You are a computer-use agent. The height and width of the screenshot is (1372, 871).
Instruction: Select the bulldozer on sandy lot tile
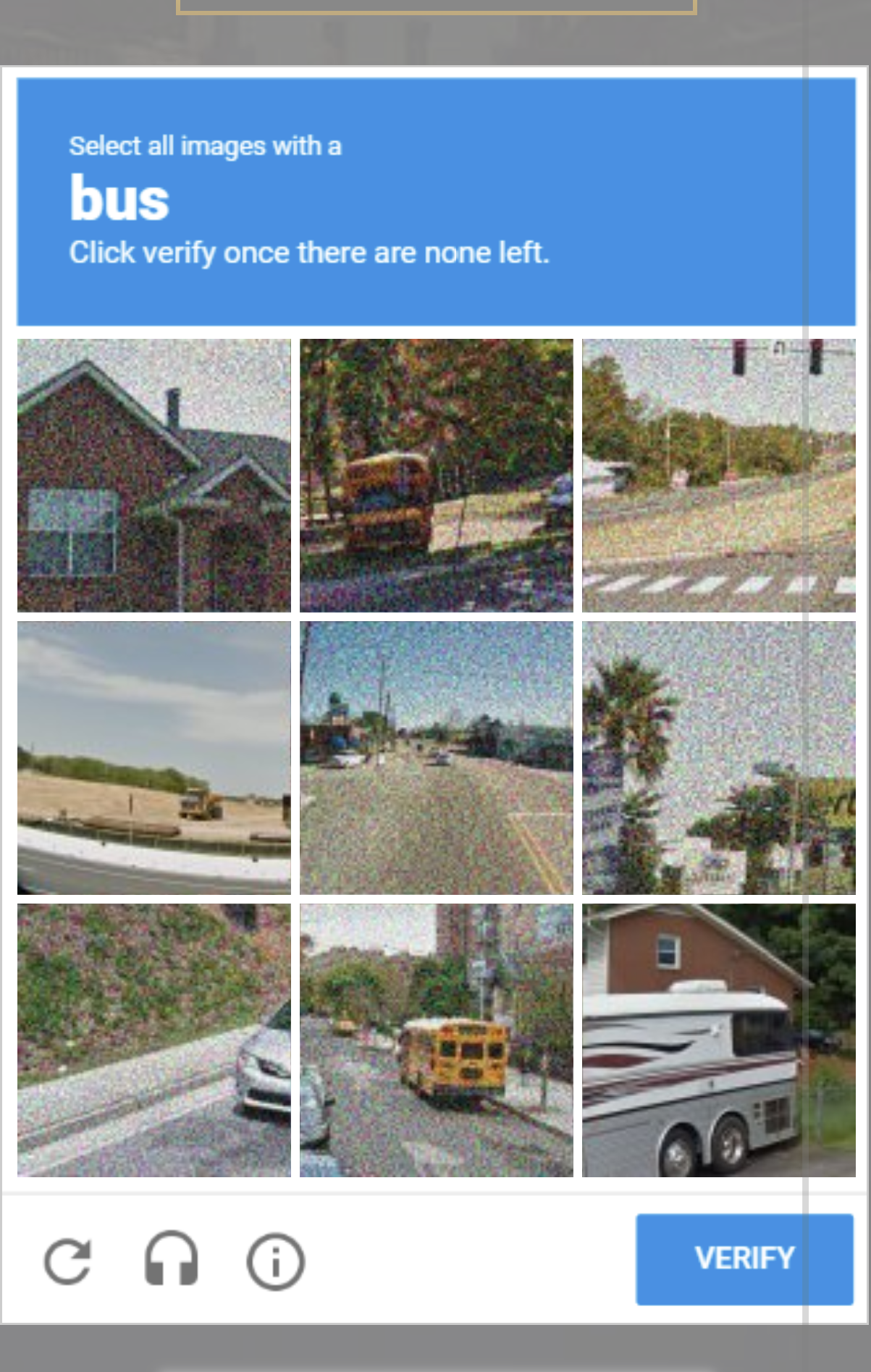(x=153, y=757)
